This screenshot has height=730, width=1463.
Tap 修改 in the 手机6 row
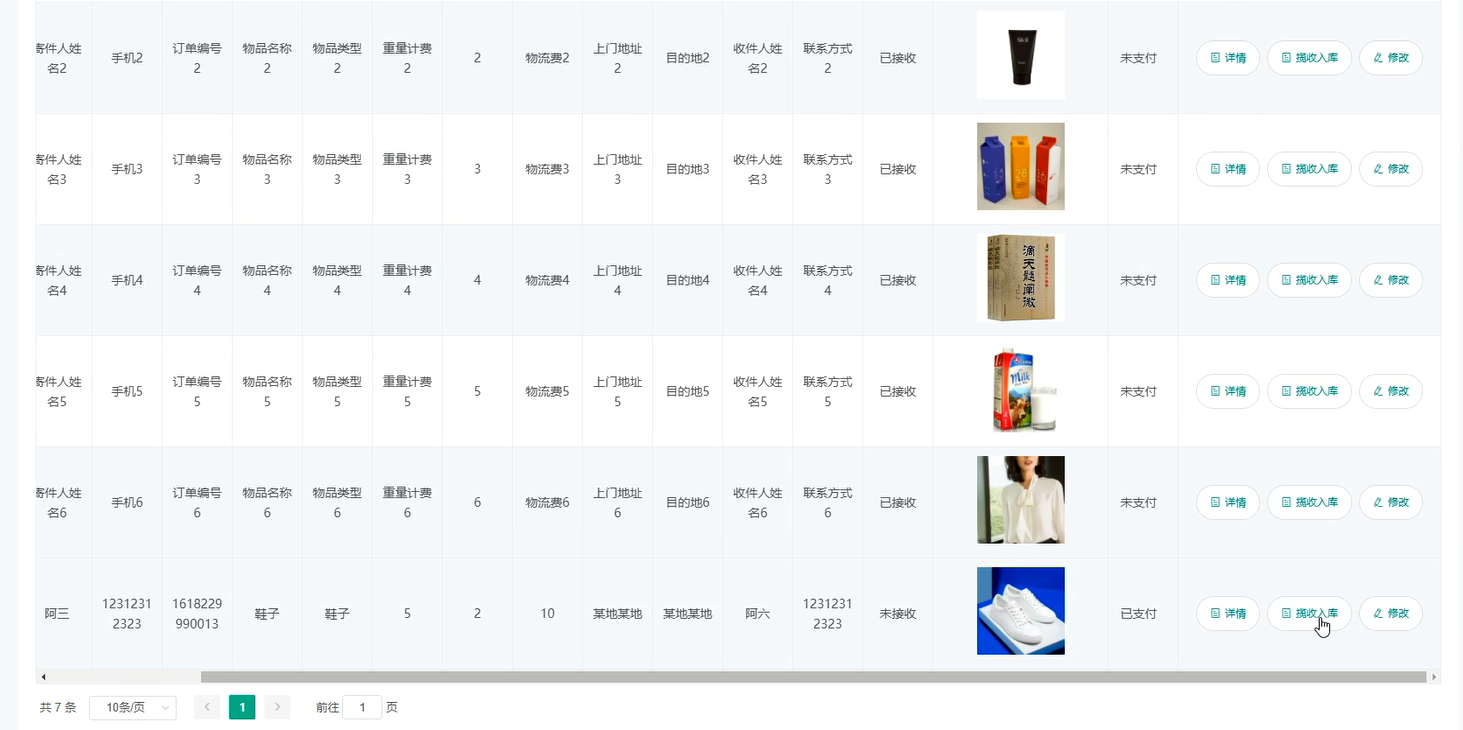(1390, 502)
